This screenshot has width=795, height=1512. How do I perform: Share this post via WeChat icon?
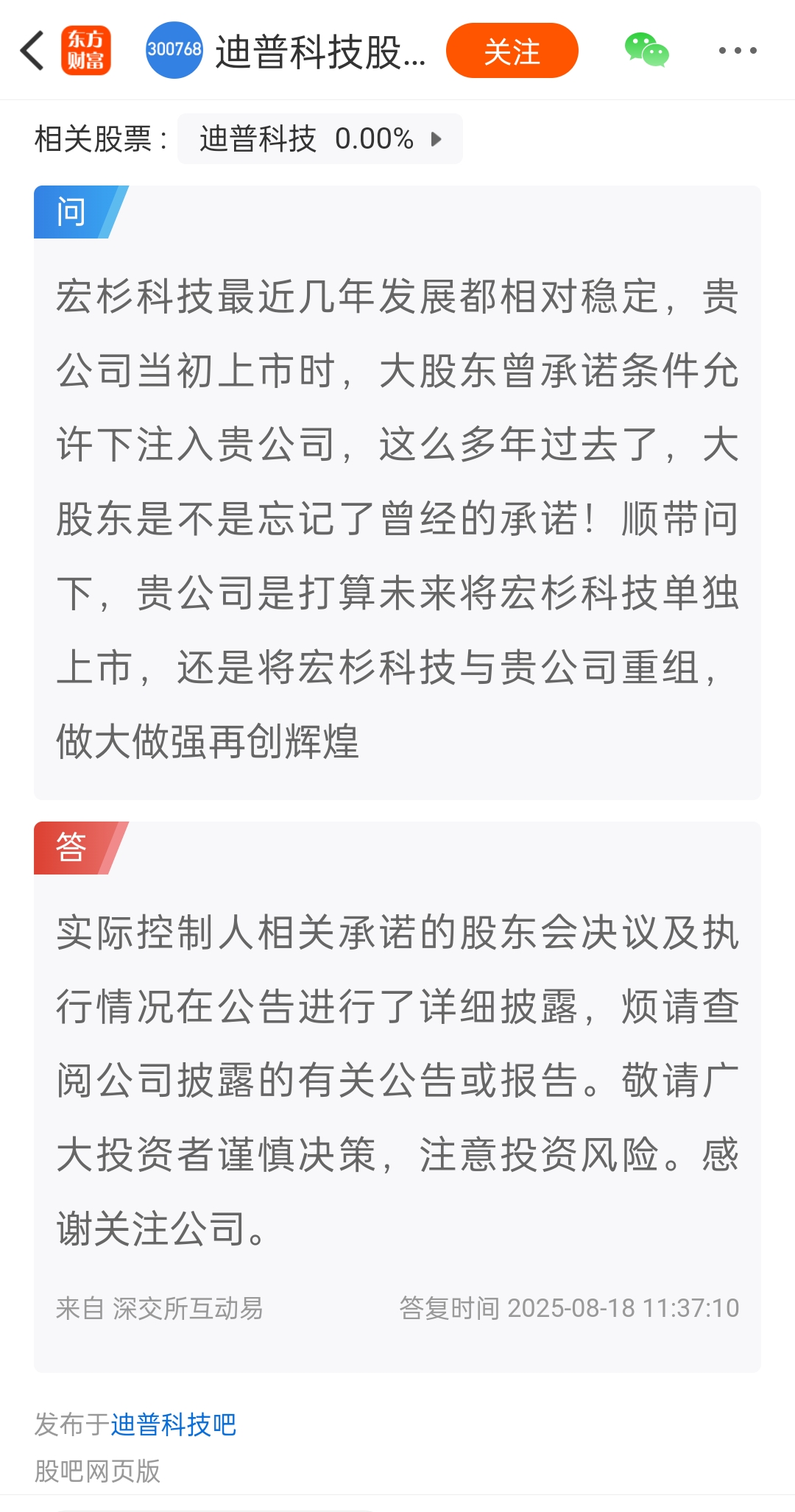click(x=646, y=51)
